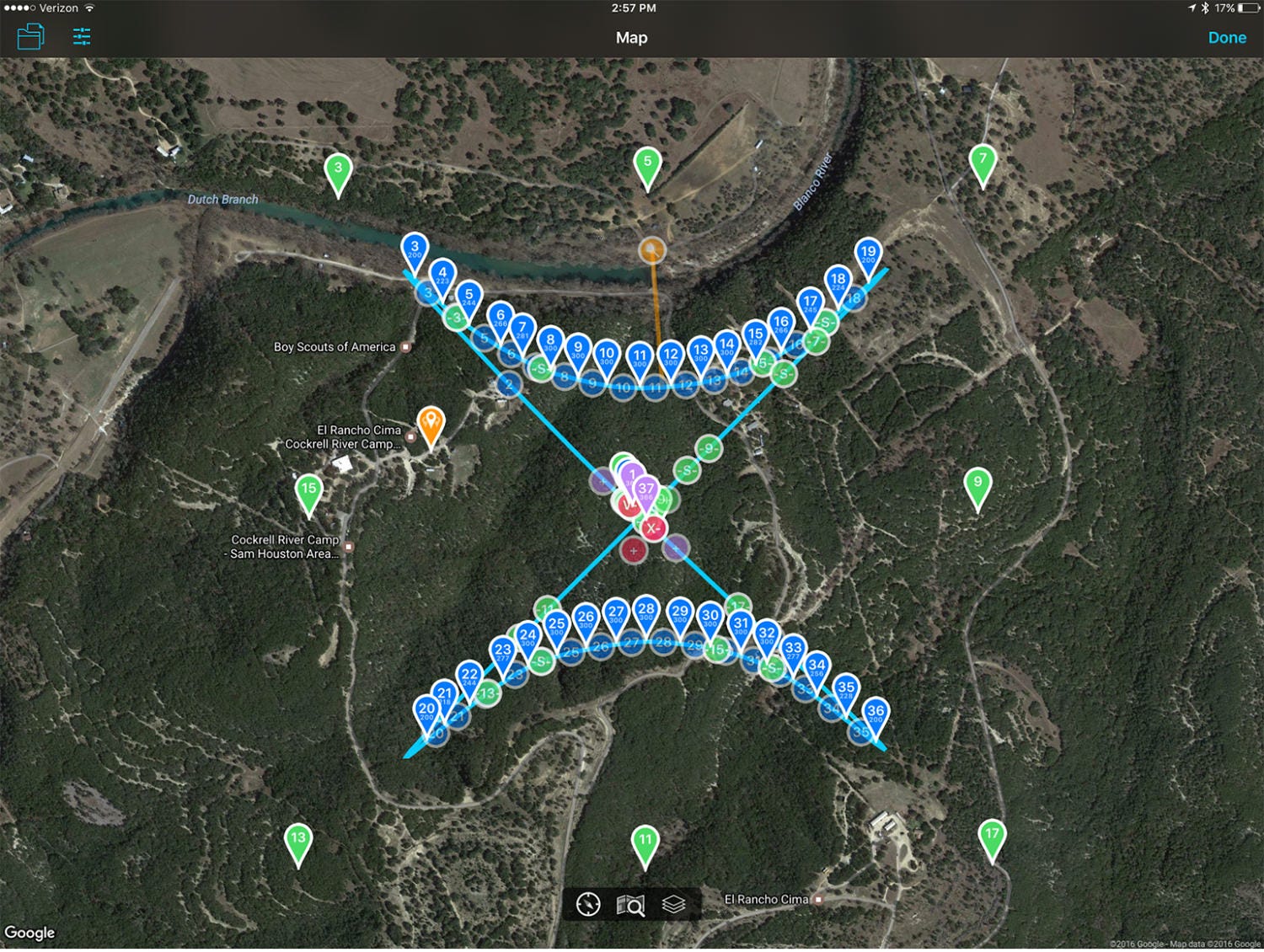Open the map search tool

[x=630, y=905]
